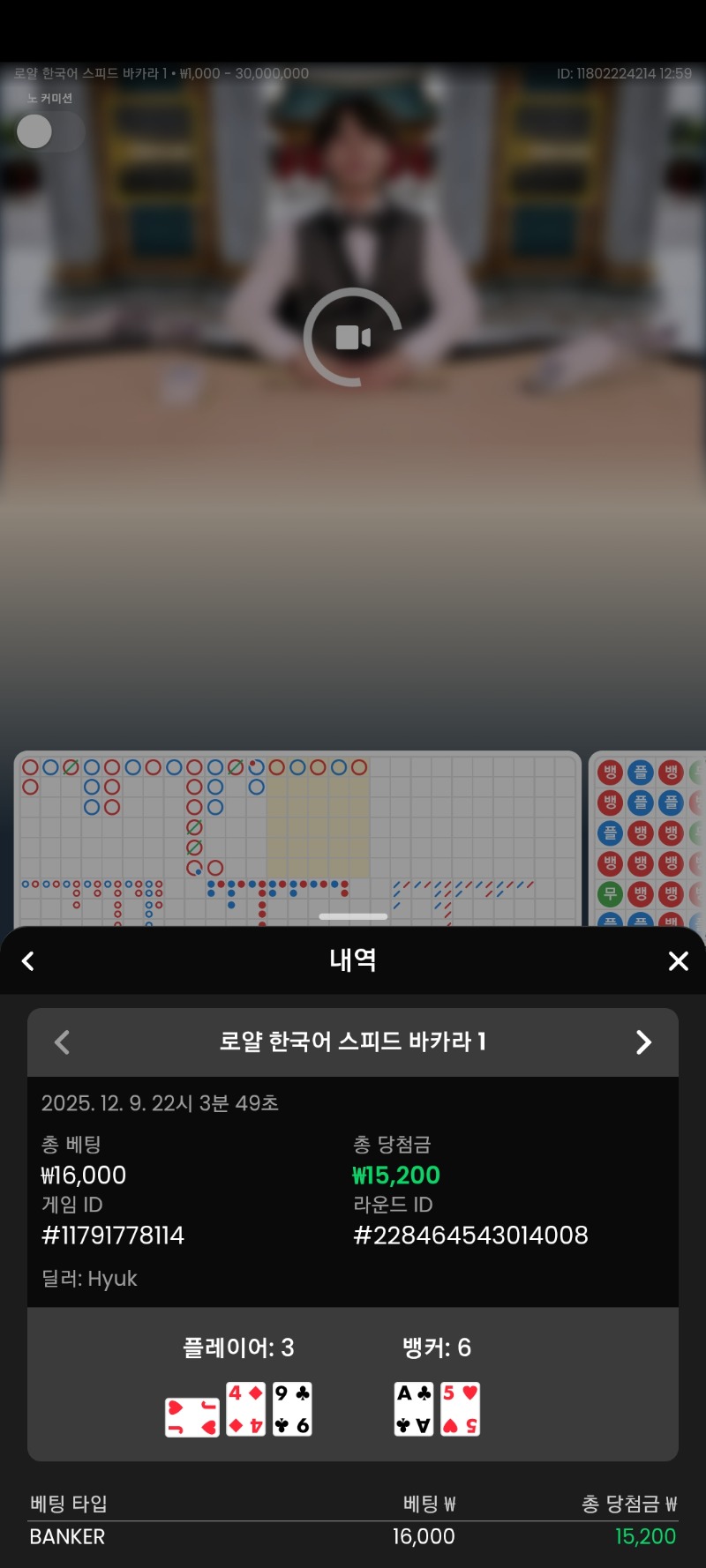The height and width of the screenshot is (1568, 706).
Task: Tap the video camera icon
Action: 353,337
